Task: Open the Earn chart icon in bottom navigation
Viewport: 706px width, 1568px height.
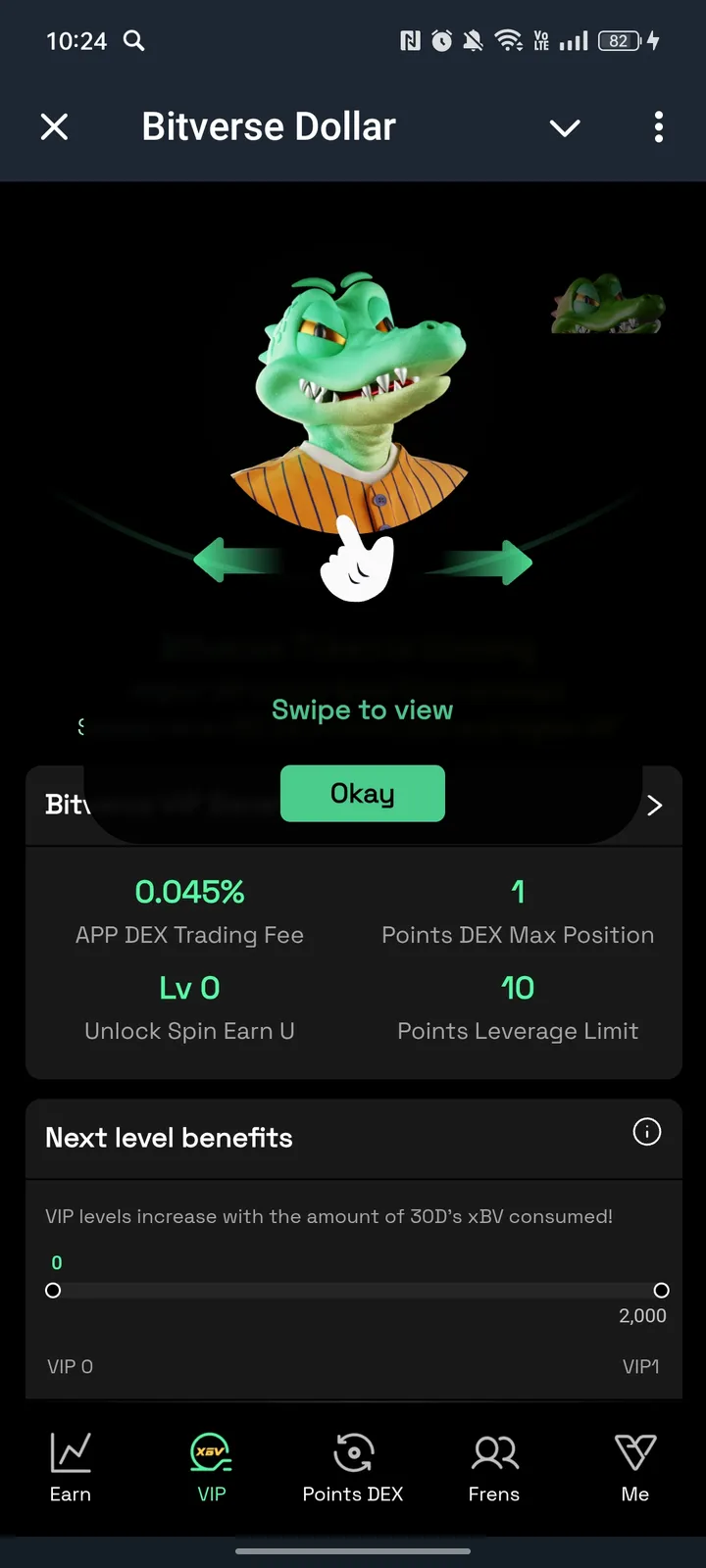Action: tap(70, 1453)
